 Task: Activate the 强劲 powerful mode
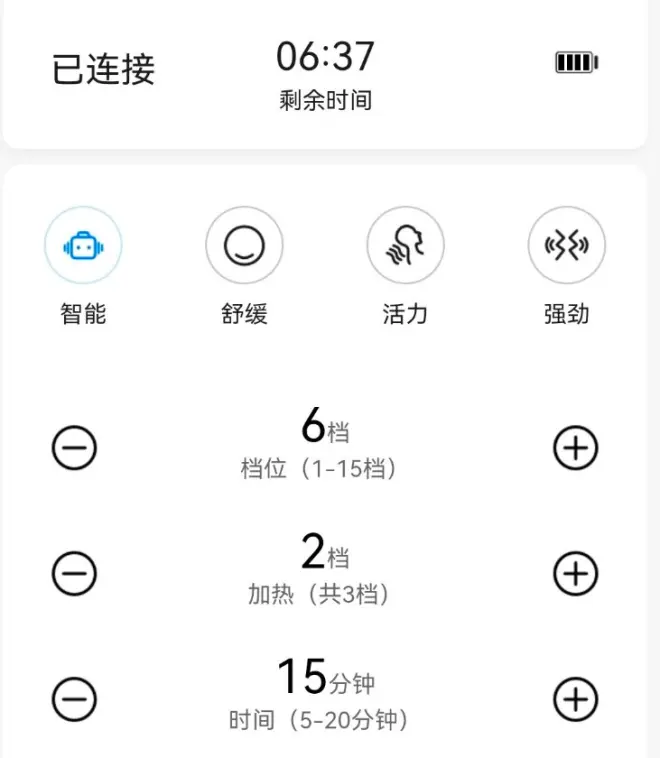point(566,246)
